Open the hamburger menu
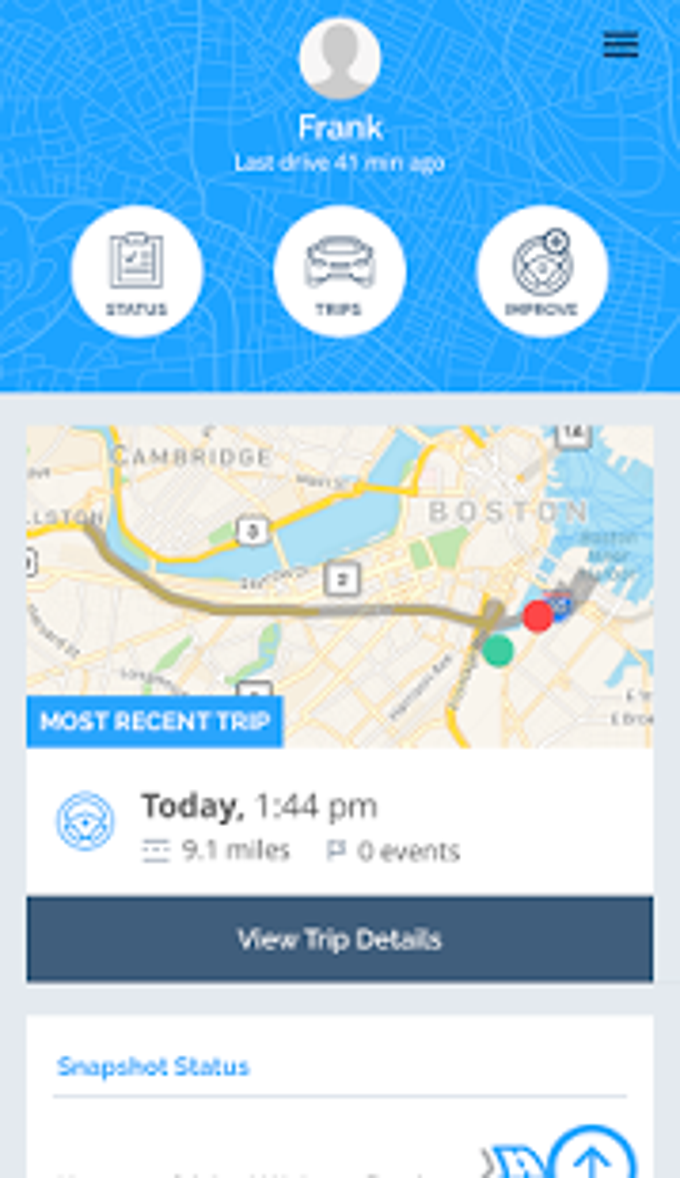This screenshot has height=1178, width=680. (620, 45)
